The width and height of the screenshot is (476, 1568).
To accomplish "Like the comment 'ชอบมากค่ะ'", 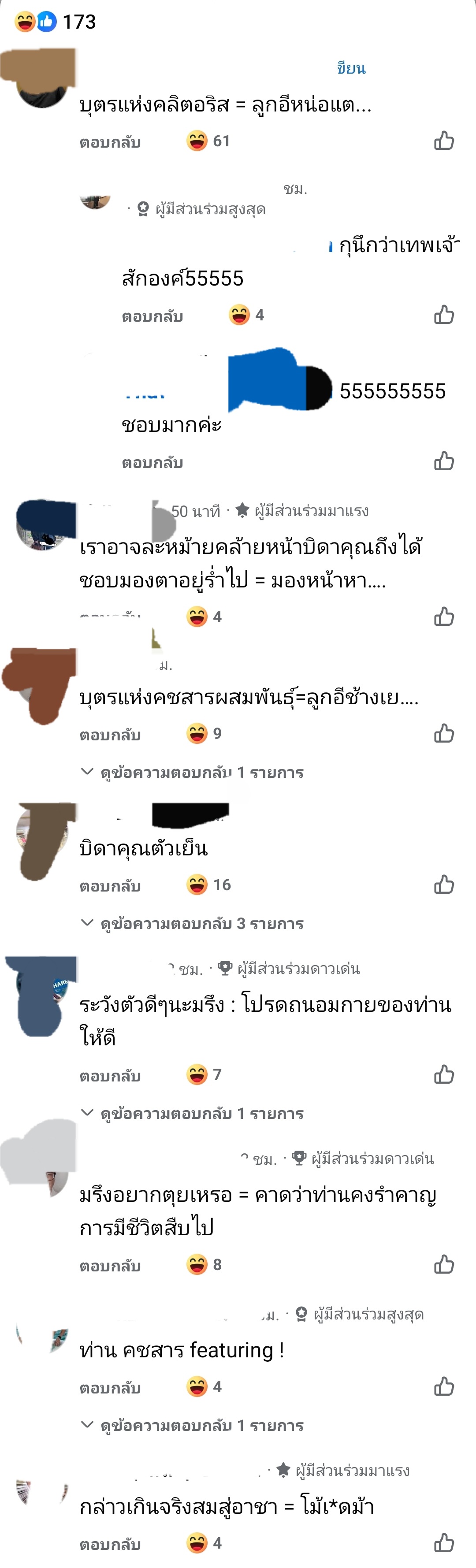I will click(x=444, y=461).
